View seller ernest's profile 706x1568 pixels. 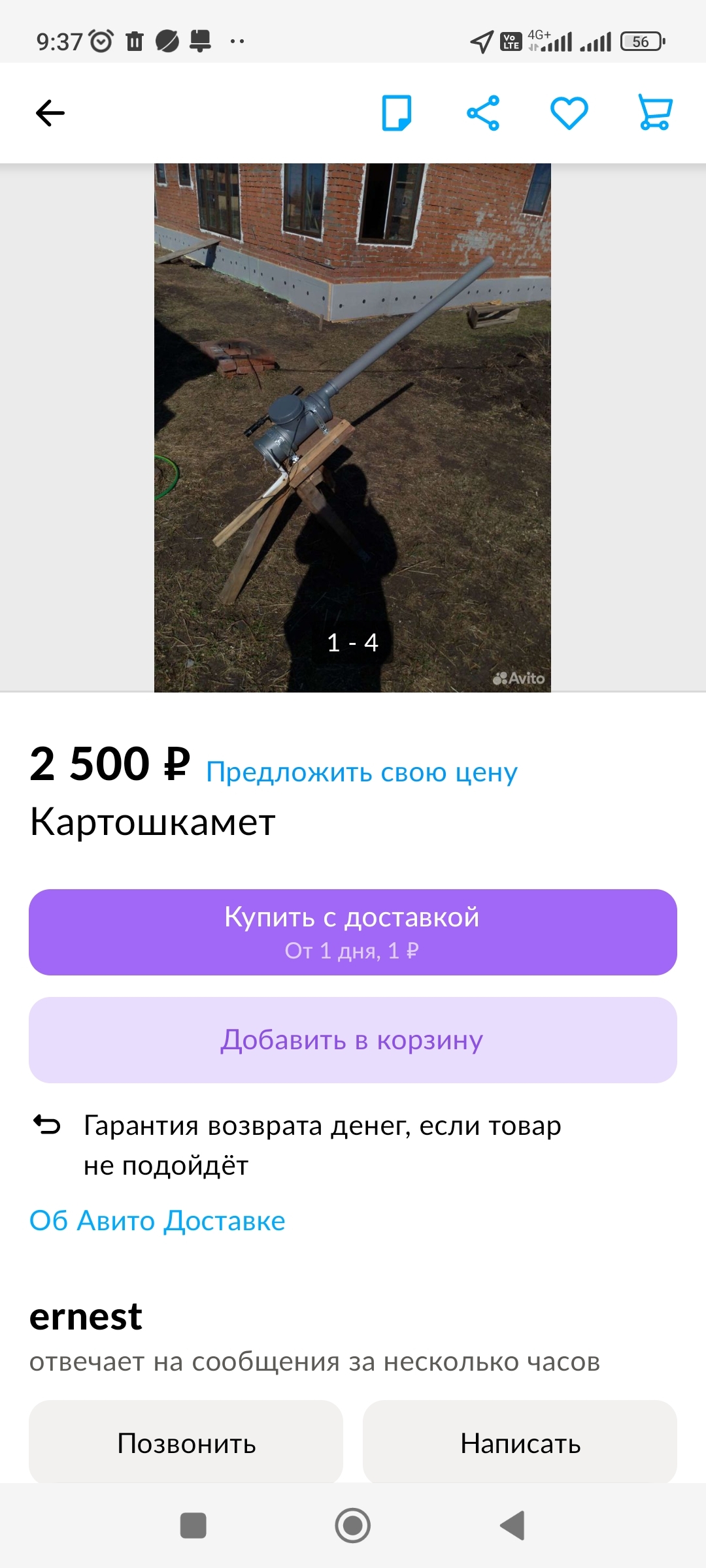(x=86, y=1316)
